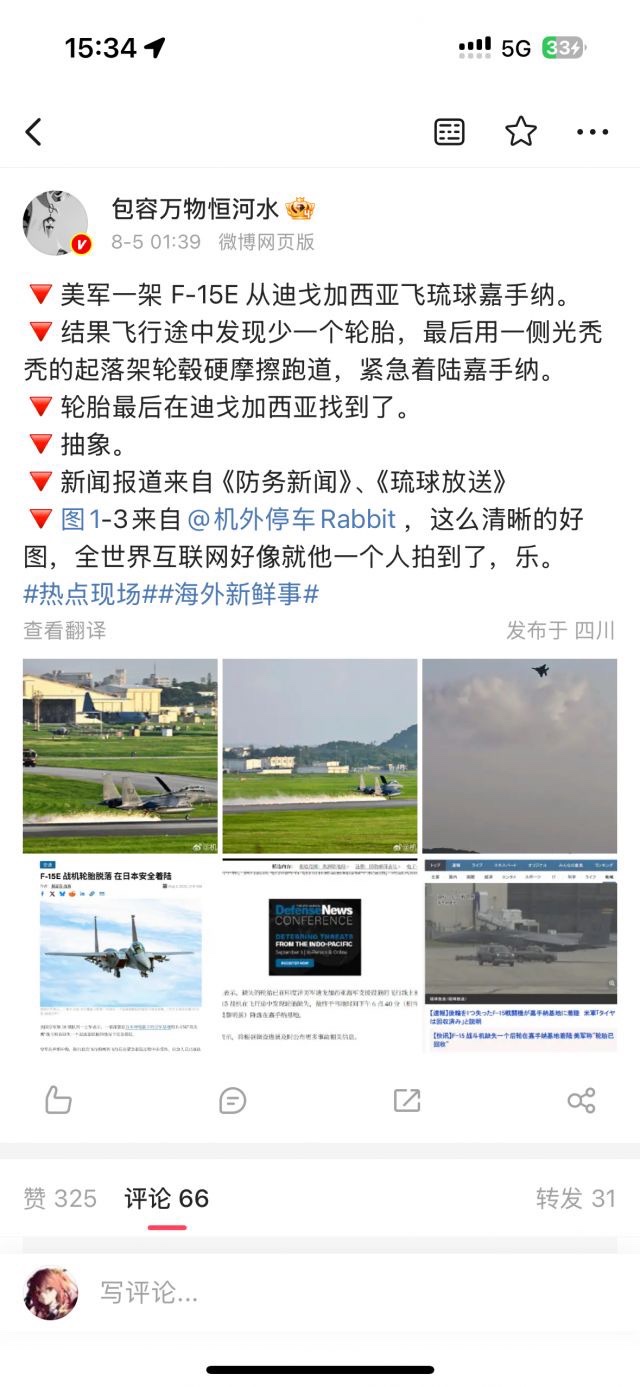Like the post with the thumbs-up icon
The width and height of the screenshot is (640, 1387).
tap(58, 1100)
